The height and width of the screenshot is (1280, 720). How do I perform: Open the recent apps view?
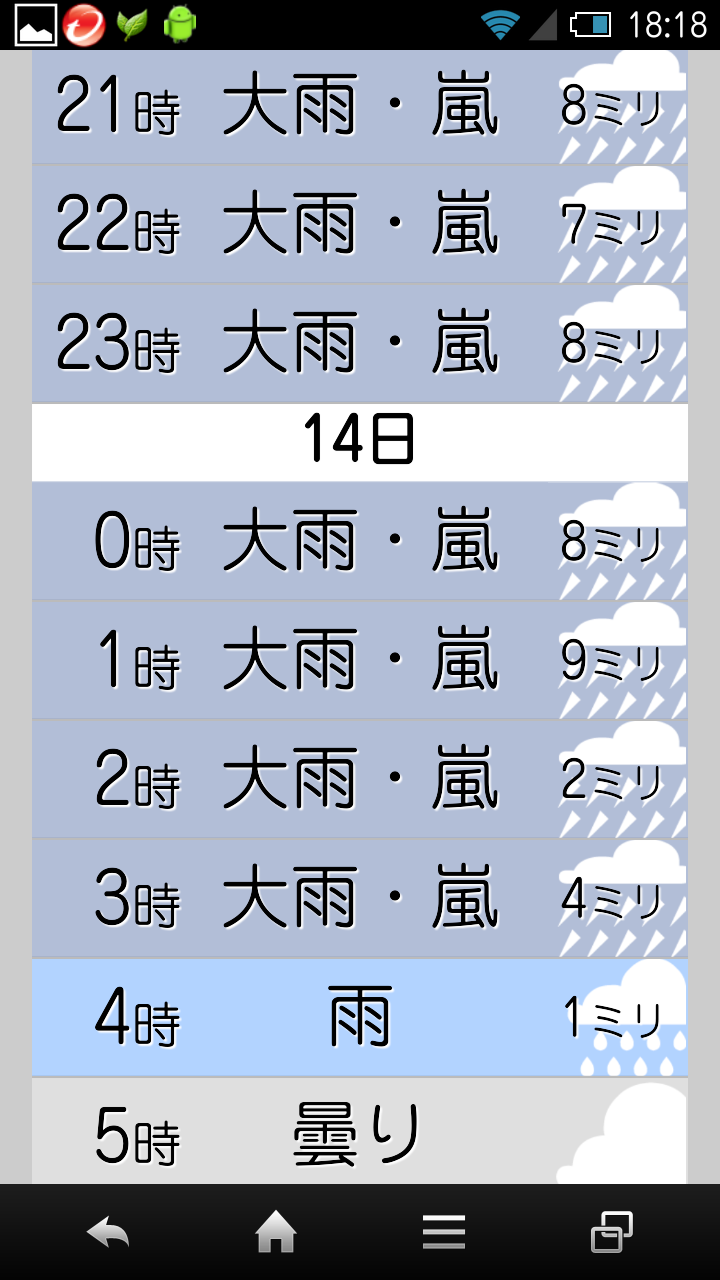[x=611, y=1232]
